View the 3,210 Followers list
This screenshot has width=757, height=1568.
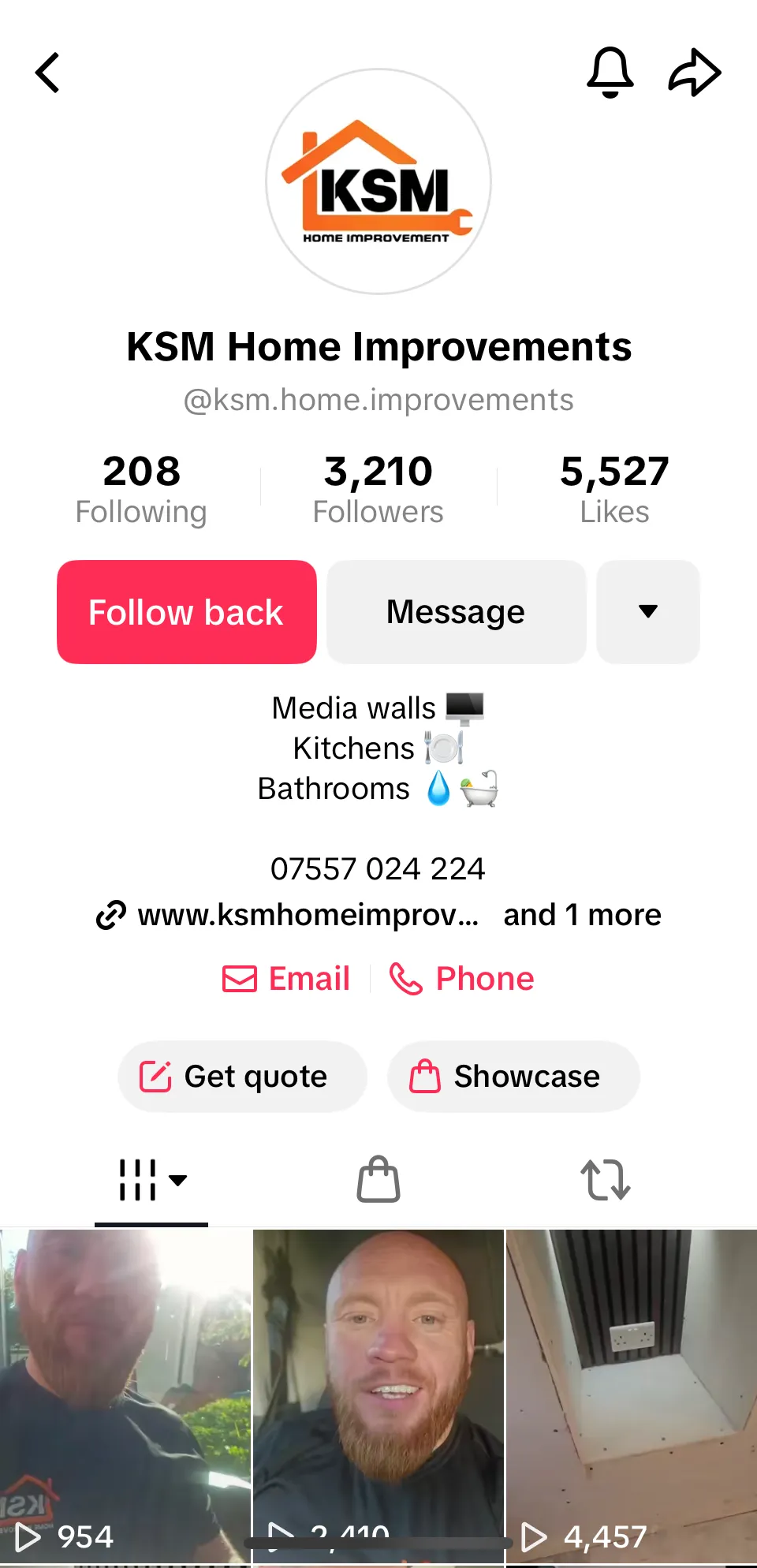pyautogui.click(x=378, y=489)
